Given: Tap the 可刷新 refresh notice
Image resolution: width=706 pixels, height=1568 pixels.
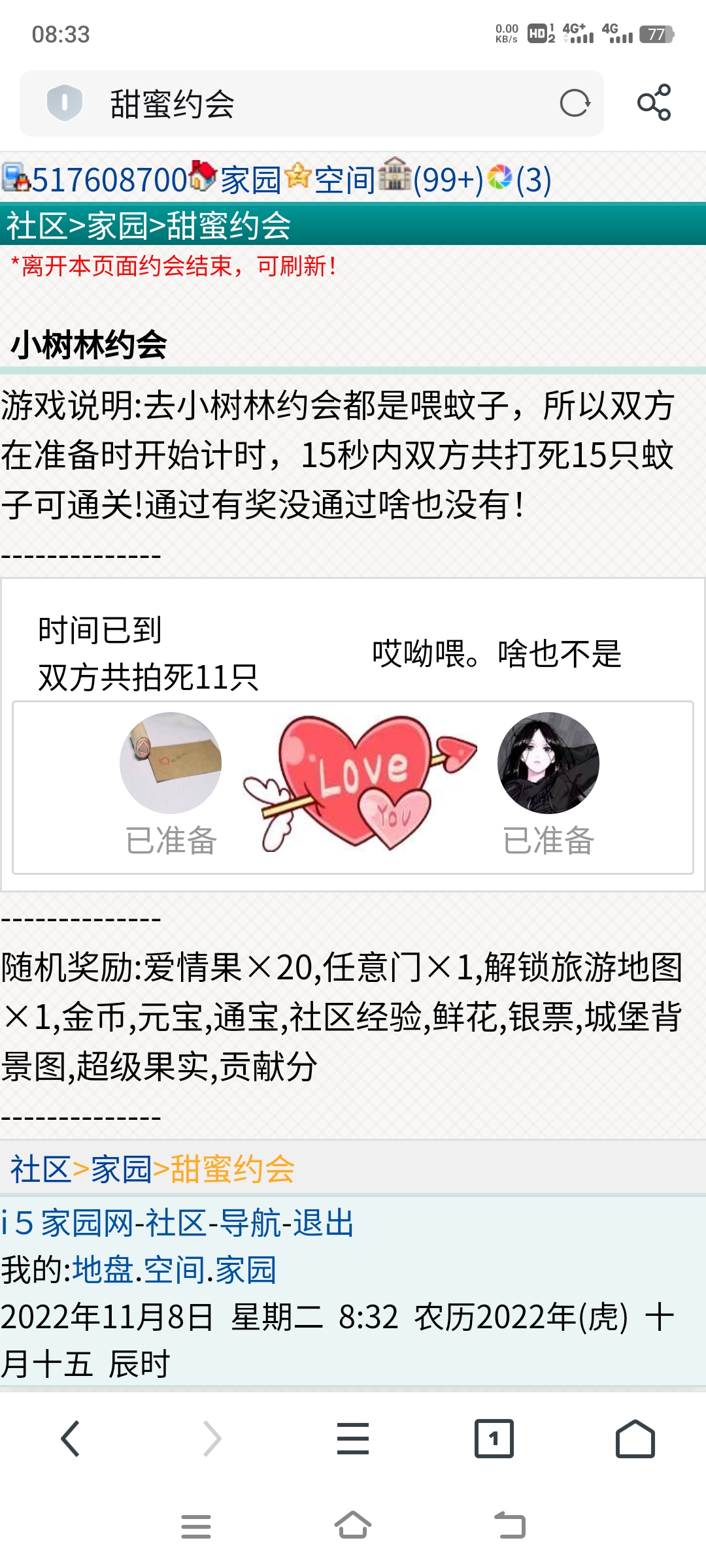Looking at the screenshot, I should (x=296, y=266).
